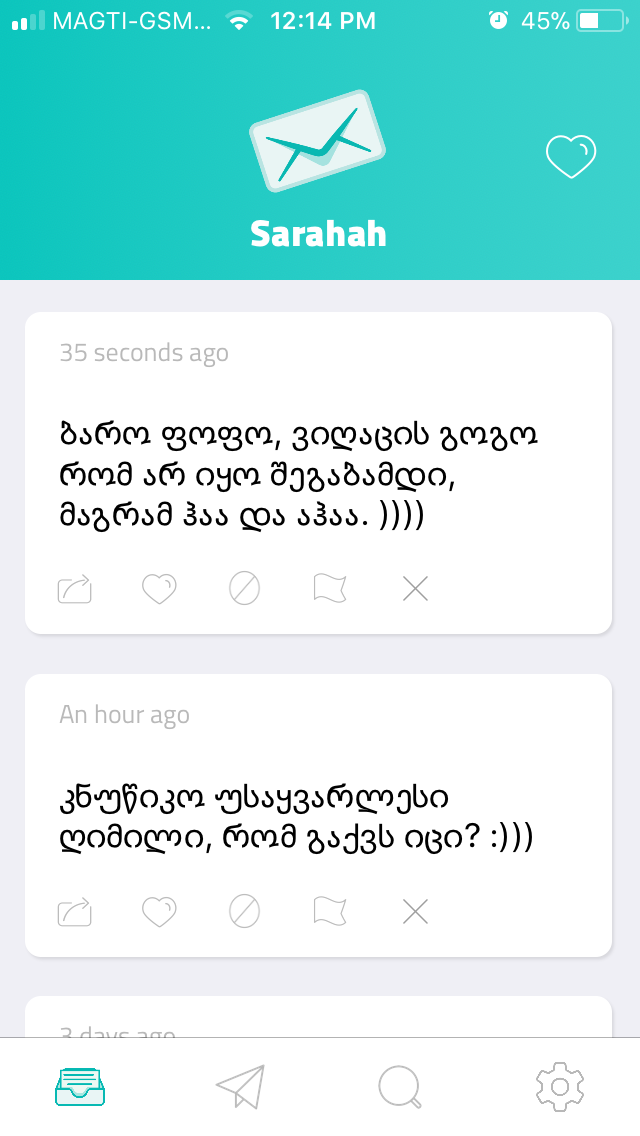Image resolution: width=640 pixels, height=1136 pixels.
Task: Open the settings gear tab
Action: [560, 1087]
